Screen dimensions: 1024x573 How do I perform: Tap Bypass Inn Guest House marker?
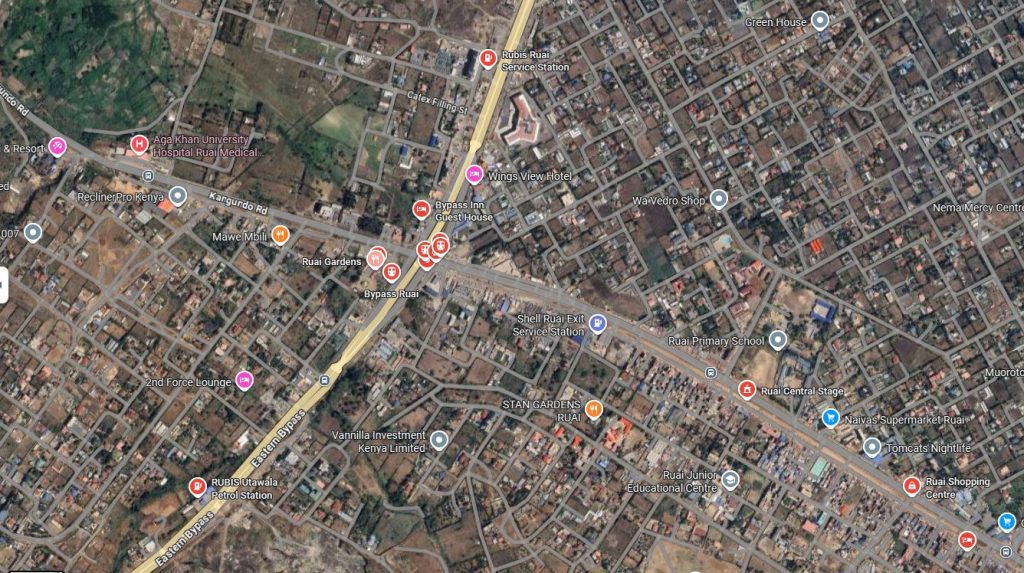pos(421,210)
